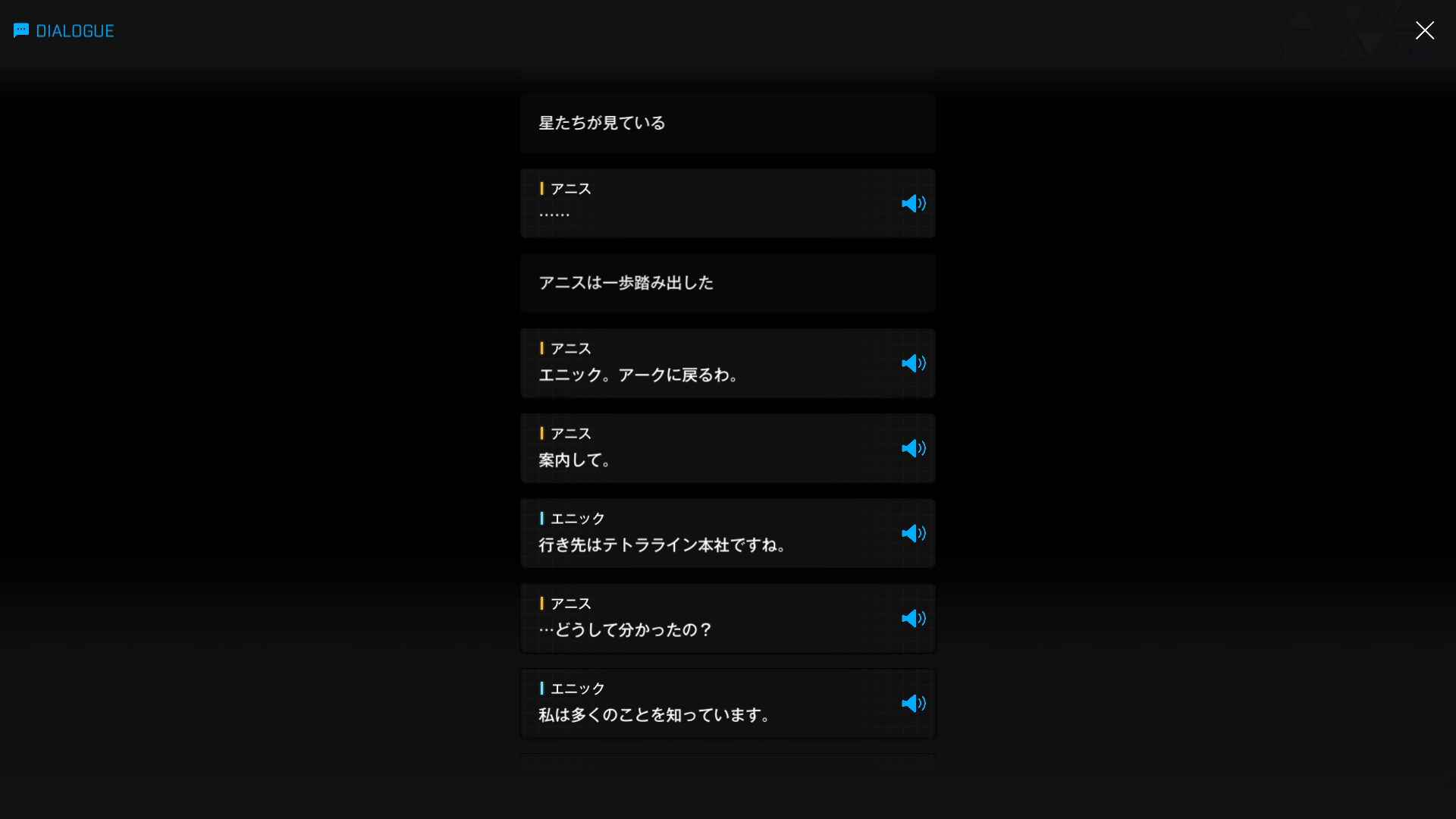Play voice for "行き先はテトラライン本社ですね。"
Screen dimensions: 1456x819
[x=913, y=533]
